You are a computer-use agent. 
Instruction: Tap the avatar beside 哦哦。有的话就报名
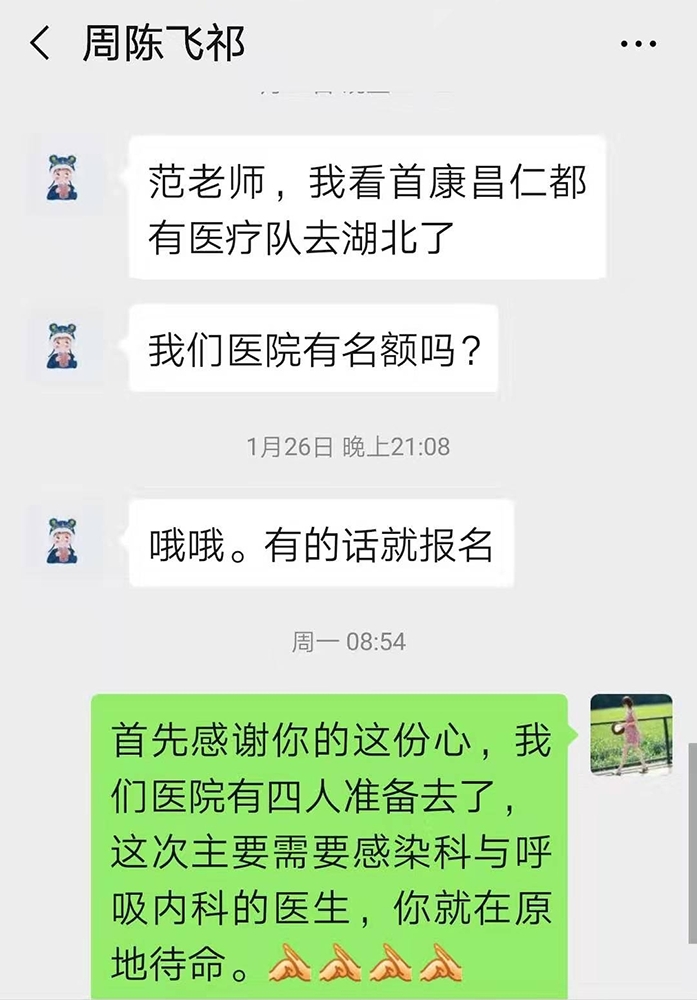65,541
